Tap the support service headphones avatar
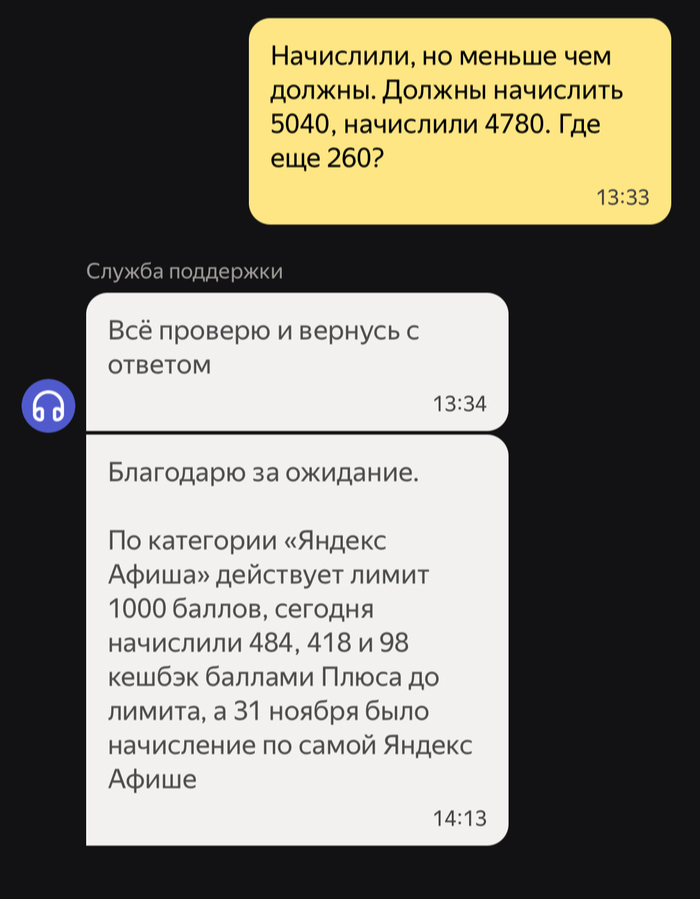Viewport: 700px width, 899px height. pyautogui.click(x=48, y=406)
